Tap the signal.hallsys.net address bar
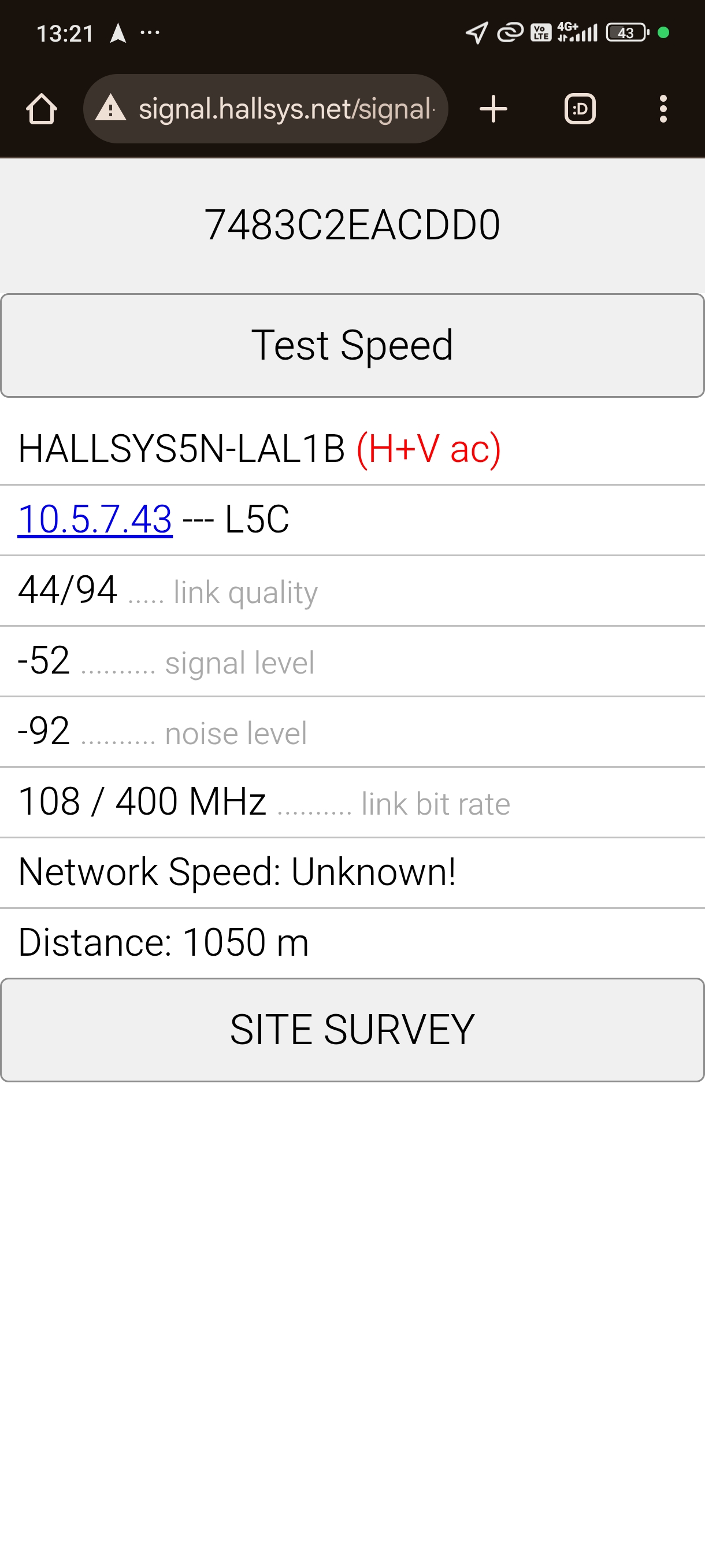This screenshot has width=705, height=1568. (x=286, y=110)
